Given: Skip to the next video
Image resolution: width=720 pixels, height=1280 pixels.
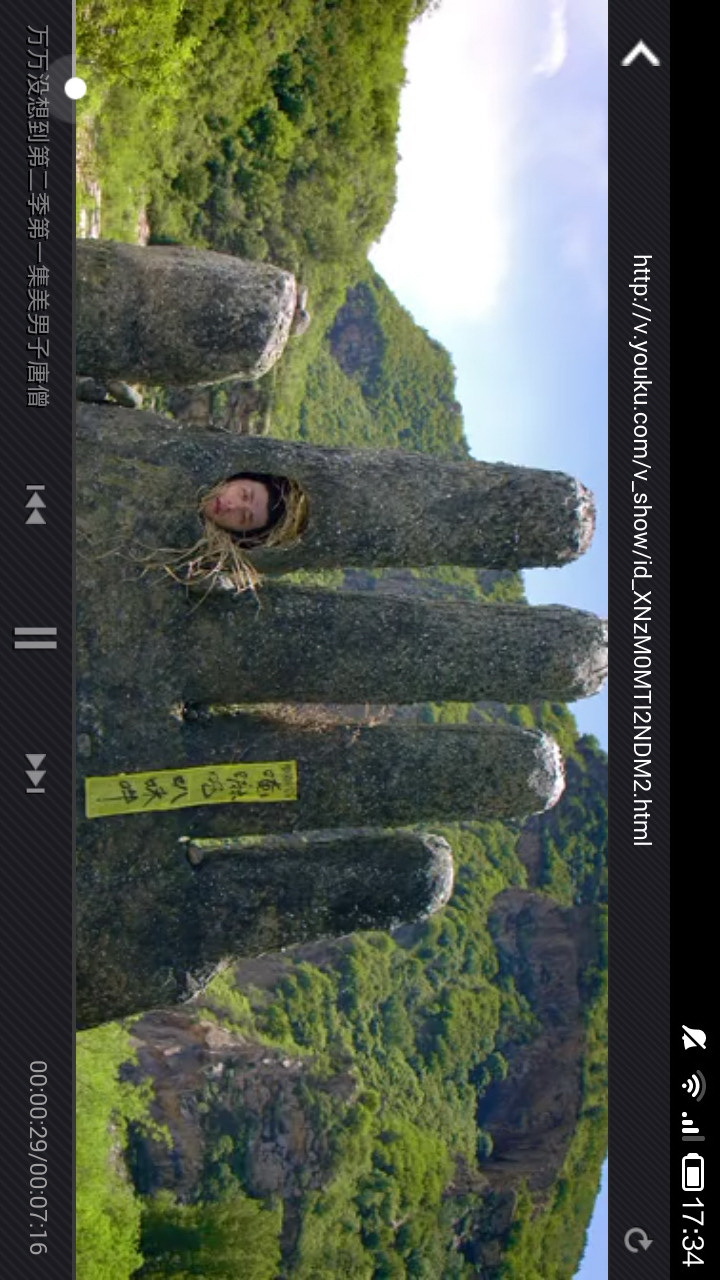Looking at the screenshot, I should pyautogui.click(x=36, y=773).
